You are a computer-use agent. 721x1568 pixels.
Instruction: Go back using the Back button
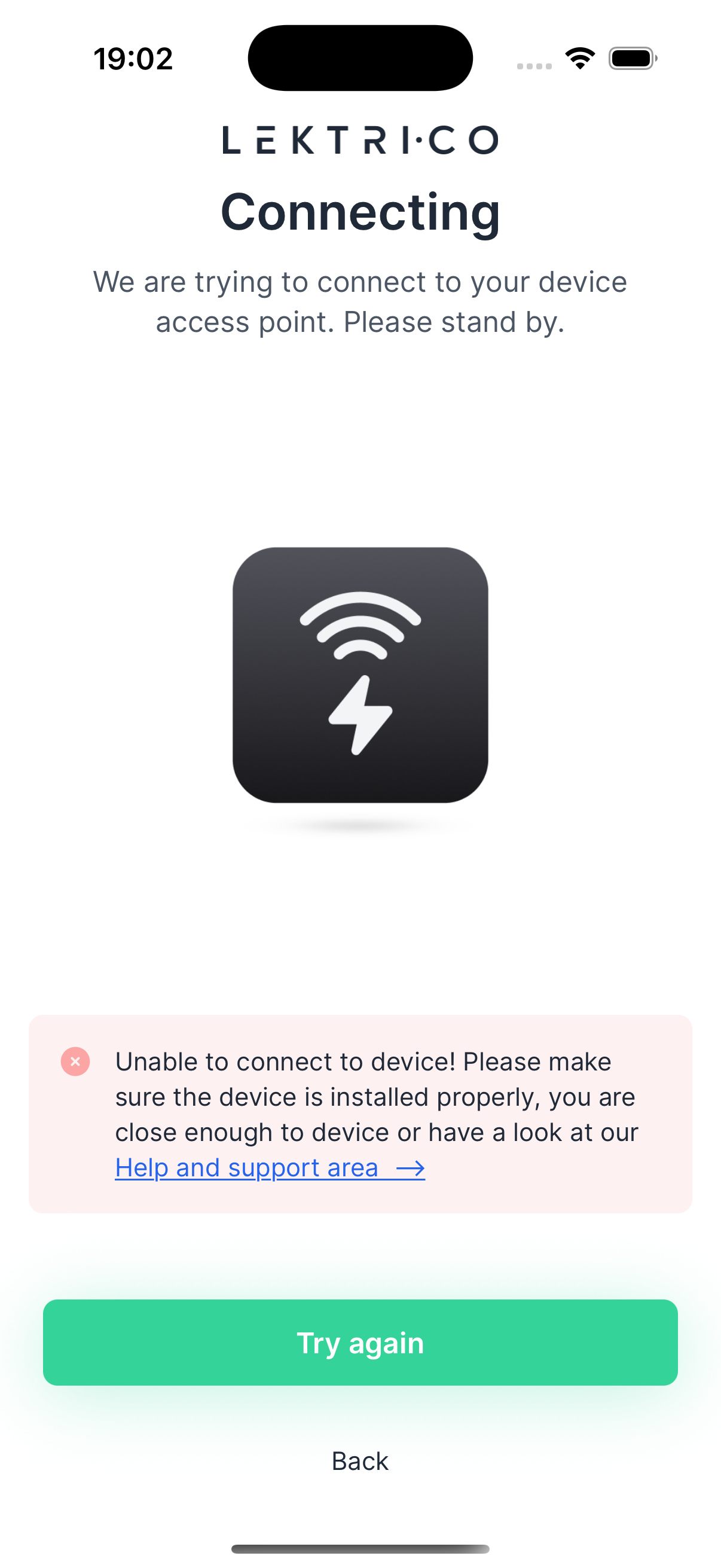360,1461
